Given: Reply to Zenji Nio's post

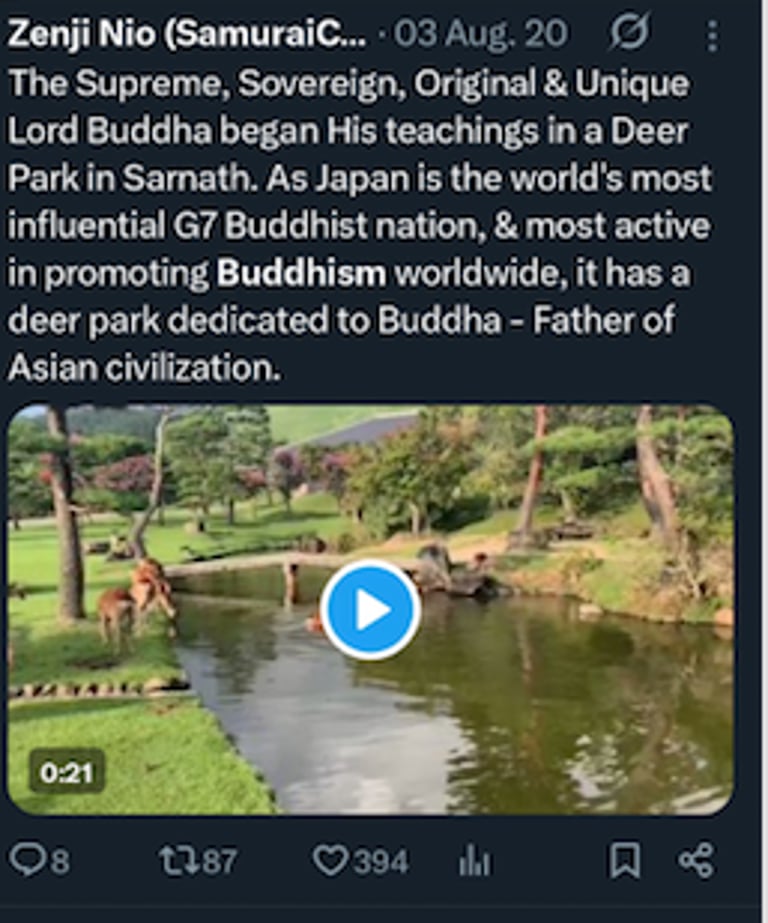Looking at the screenshot, I should (27, 859).
